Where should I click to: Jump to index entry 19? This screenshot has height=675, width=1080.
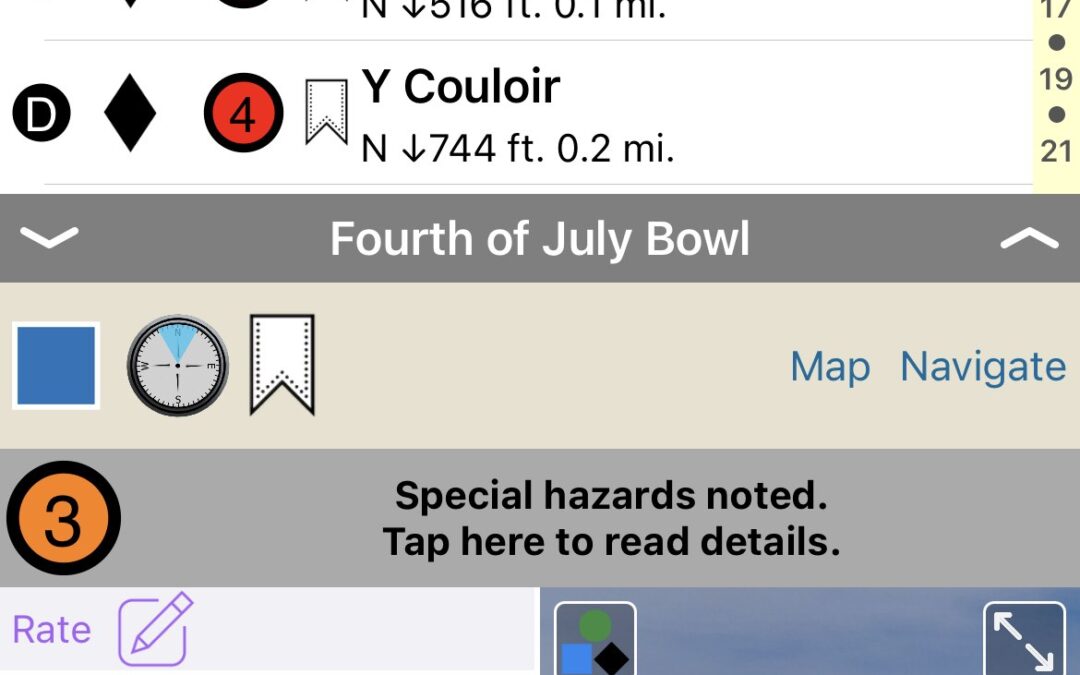(1056, 78)
